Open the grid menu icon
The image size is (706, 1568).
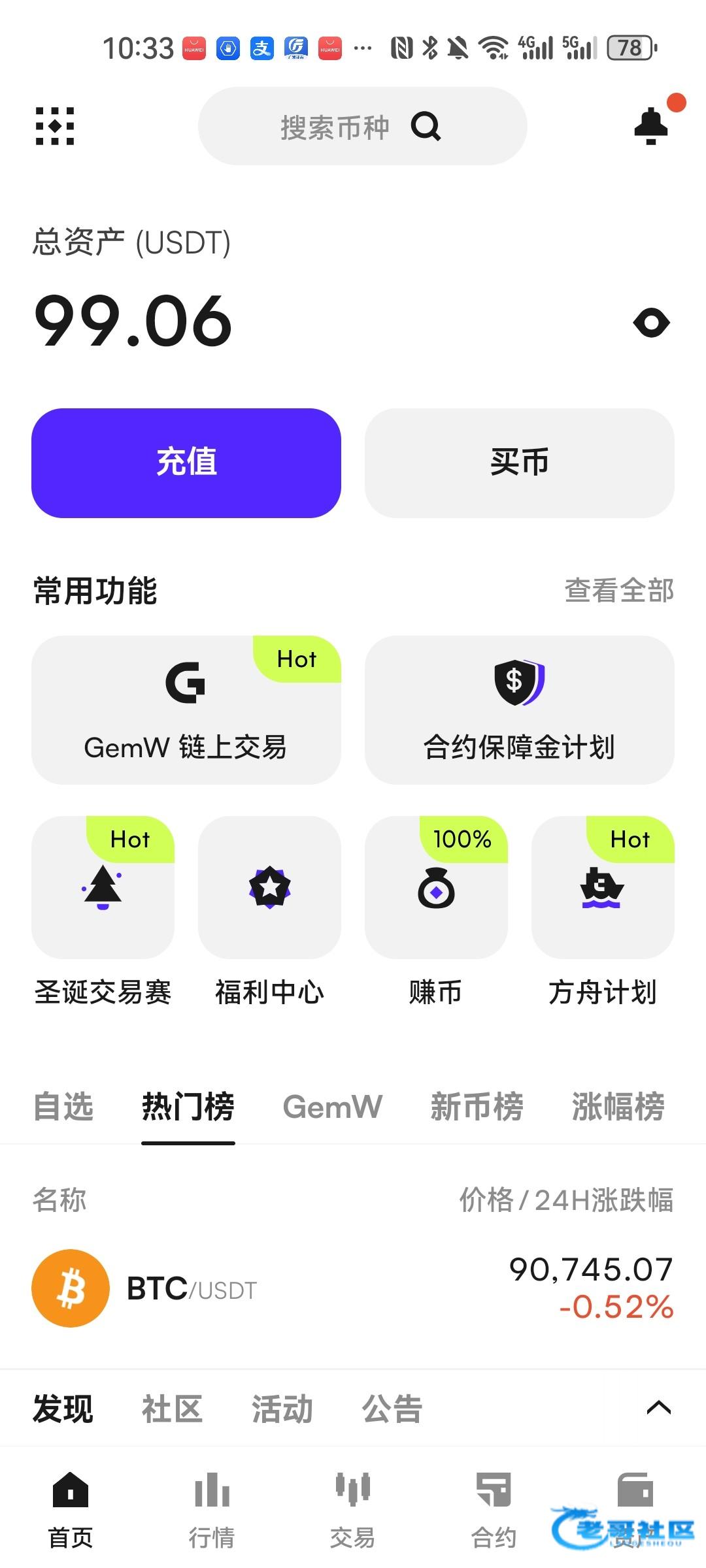click(x=55, y=125)
